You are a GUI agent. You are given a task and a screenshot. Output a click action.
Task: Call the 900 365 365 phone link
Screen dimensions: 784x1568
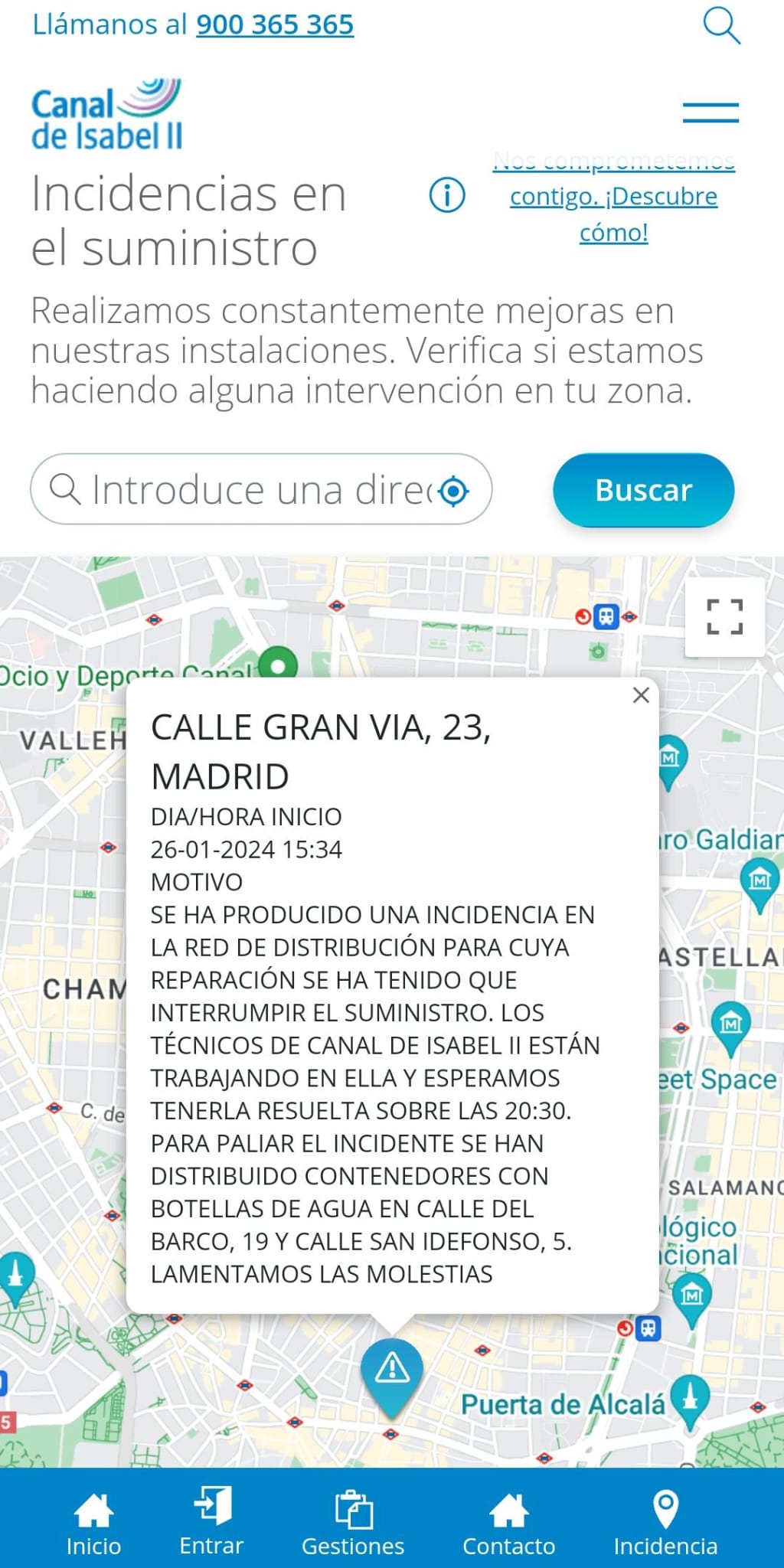pyautogui.click(x=275, y=24)
